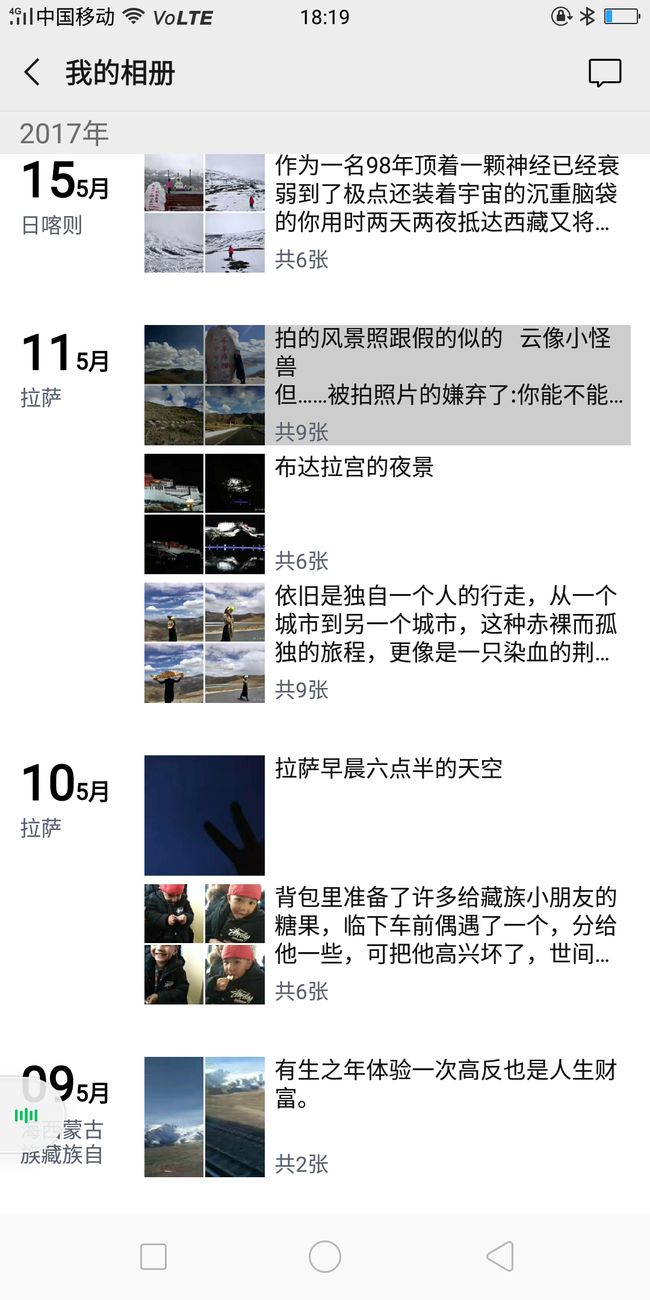Open 拉萨早晨六点半的天空 photo post
Viewport: 650px width, 1300px height.
[387, 815]
